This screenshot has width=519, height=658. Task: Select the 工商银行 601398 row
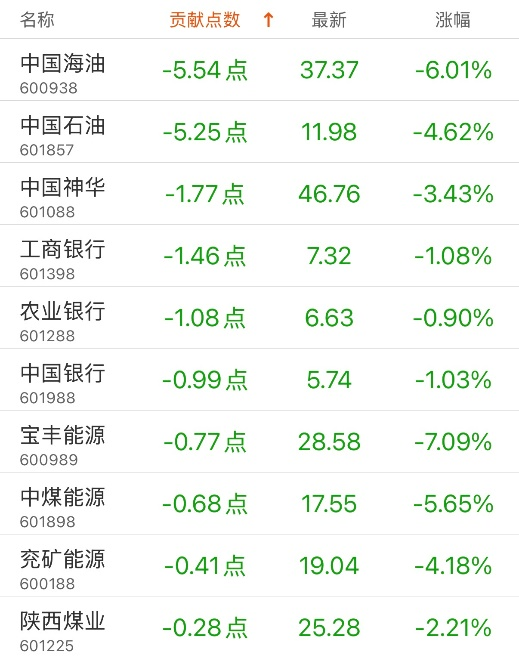pos(259,256)
